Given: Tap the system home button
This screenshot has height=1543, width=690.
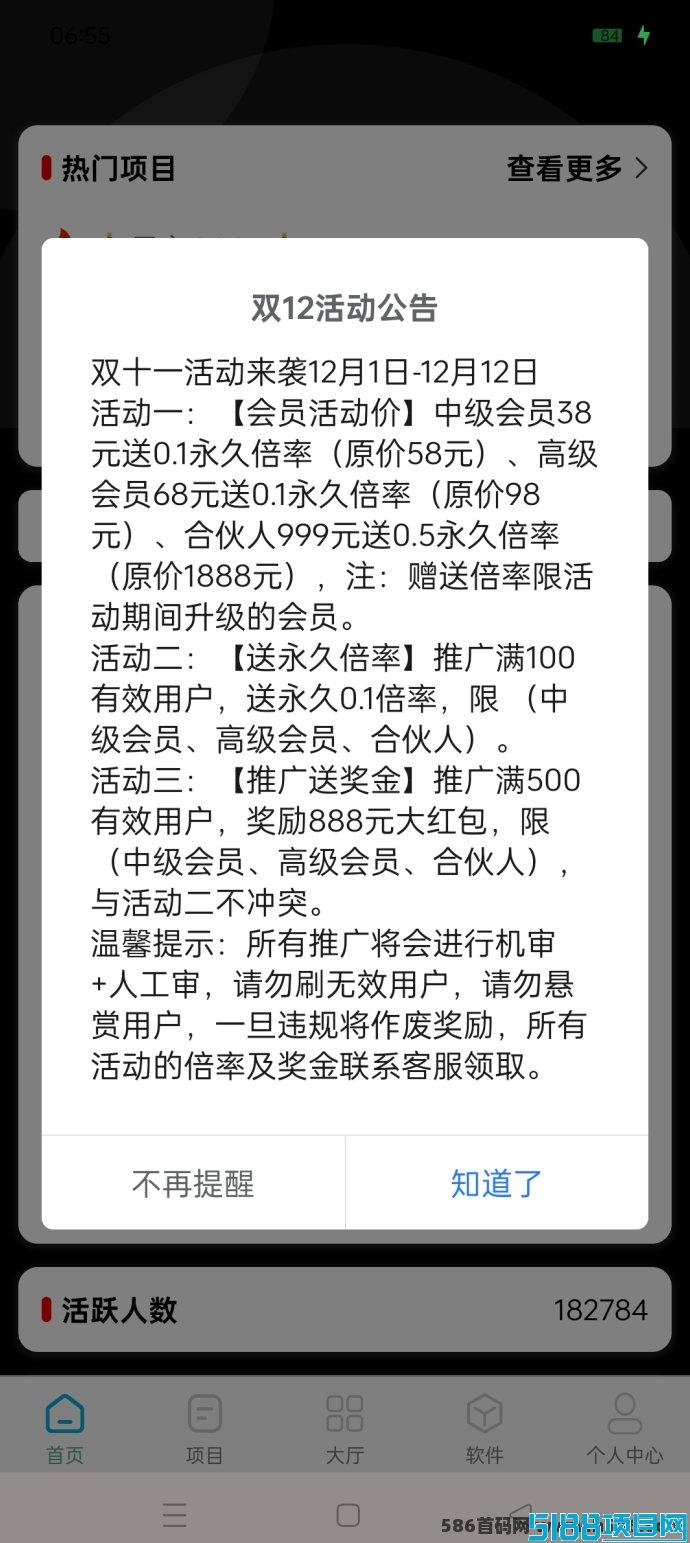Looking at the screenshot, I should tap(348, 1514).
